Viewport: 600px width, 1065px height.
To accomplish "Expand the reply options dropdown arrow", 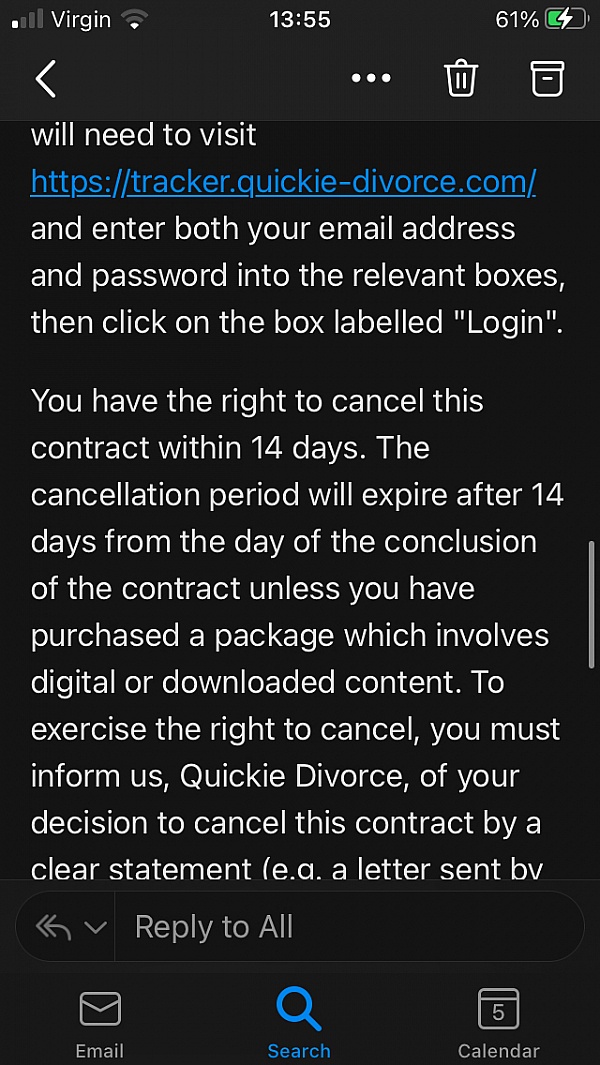I will (96, 928).
